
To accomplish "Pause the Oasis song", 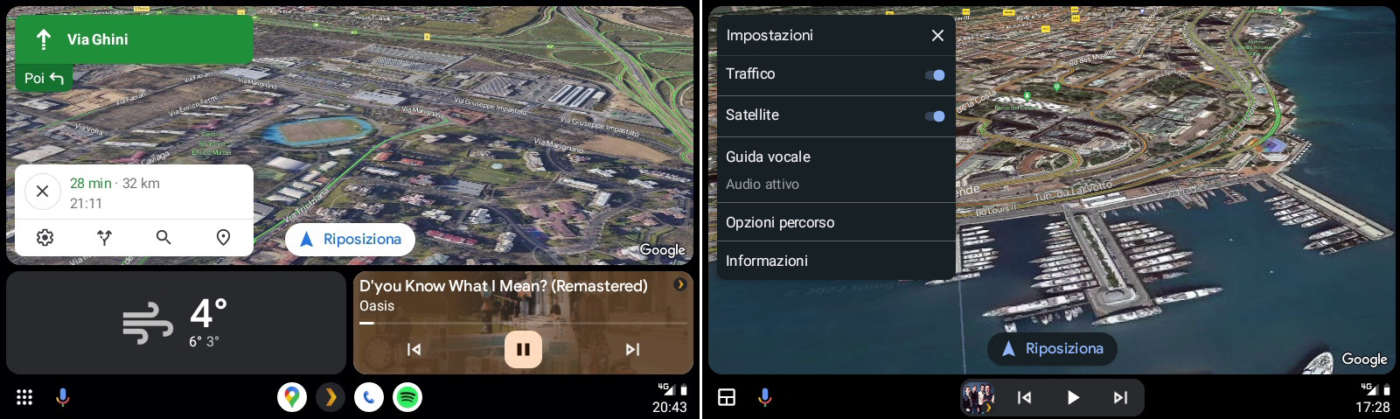I will point(523,349).
